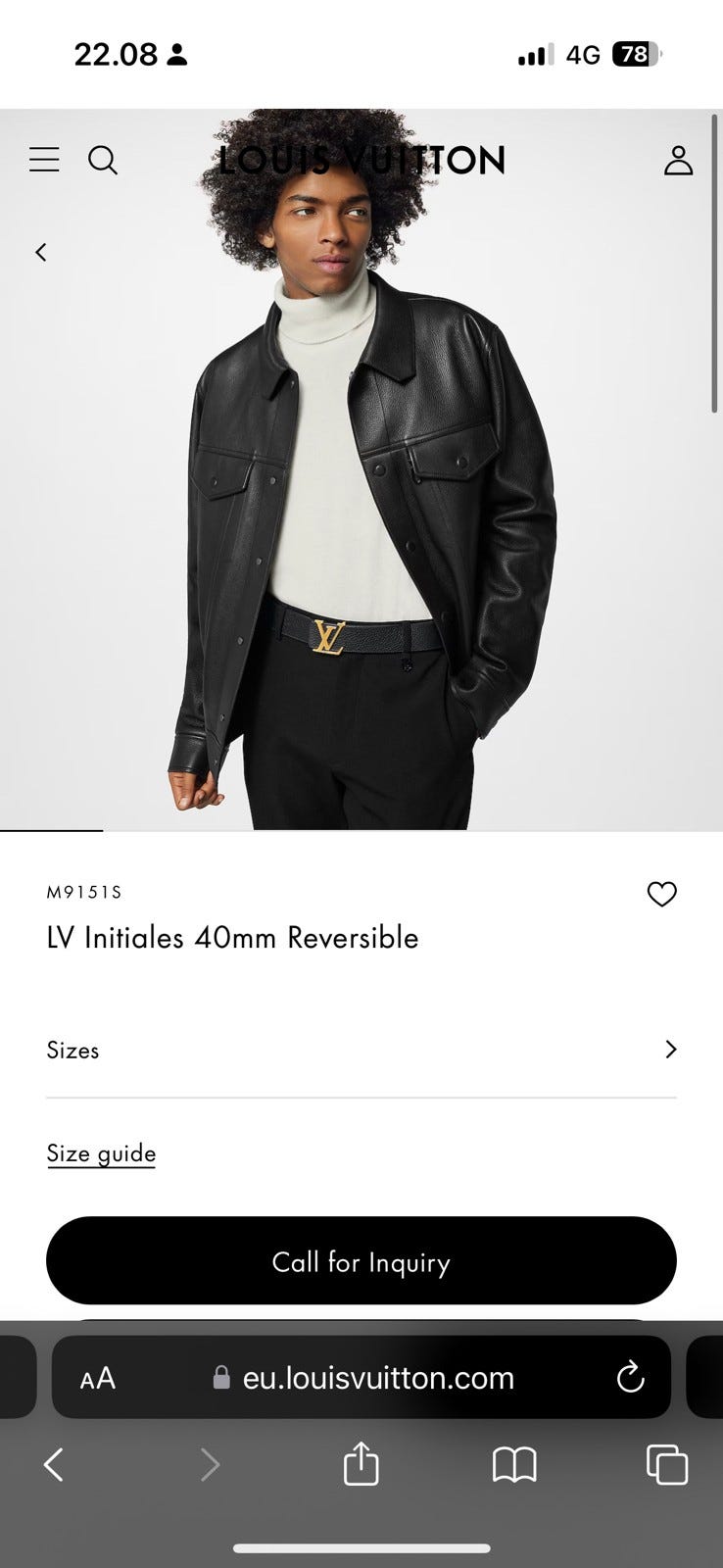The width and height of the screenshot is (723, 1568).
Task: Tap the eu.louisvuitton.com address bar
Action: [377, 1378]
